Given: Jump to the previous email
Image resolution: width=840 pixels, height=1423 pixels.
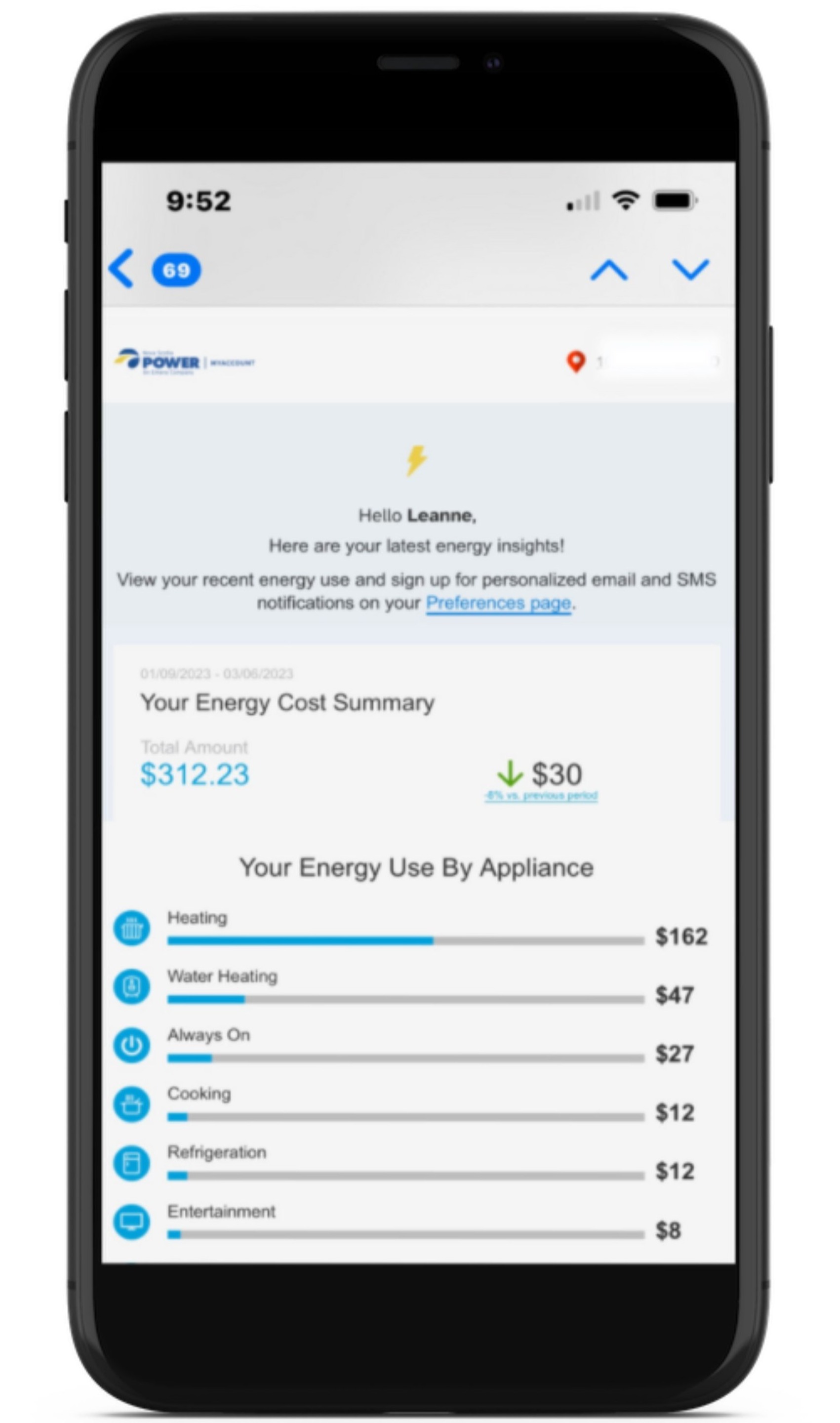Looking at the screenshot, I should coord(608,270).
